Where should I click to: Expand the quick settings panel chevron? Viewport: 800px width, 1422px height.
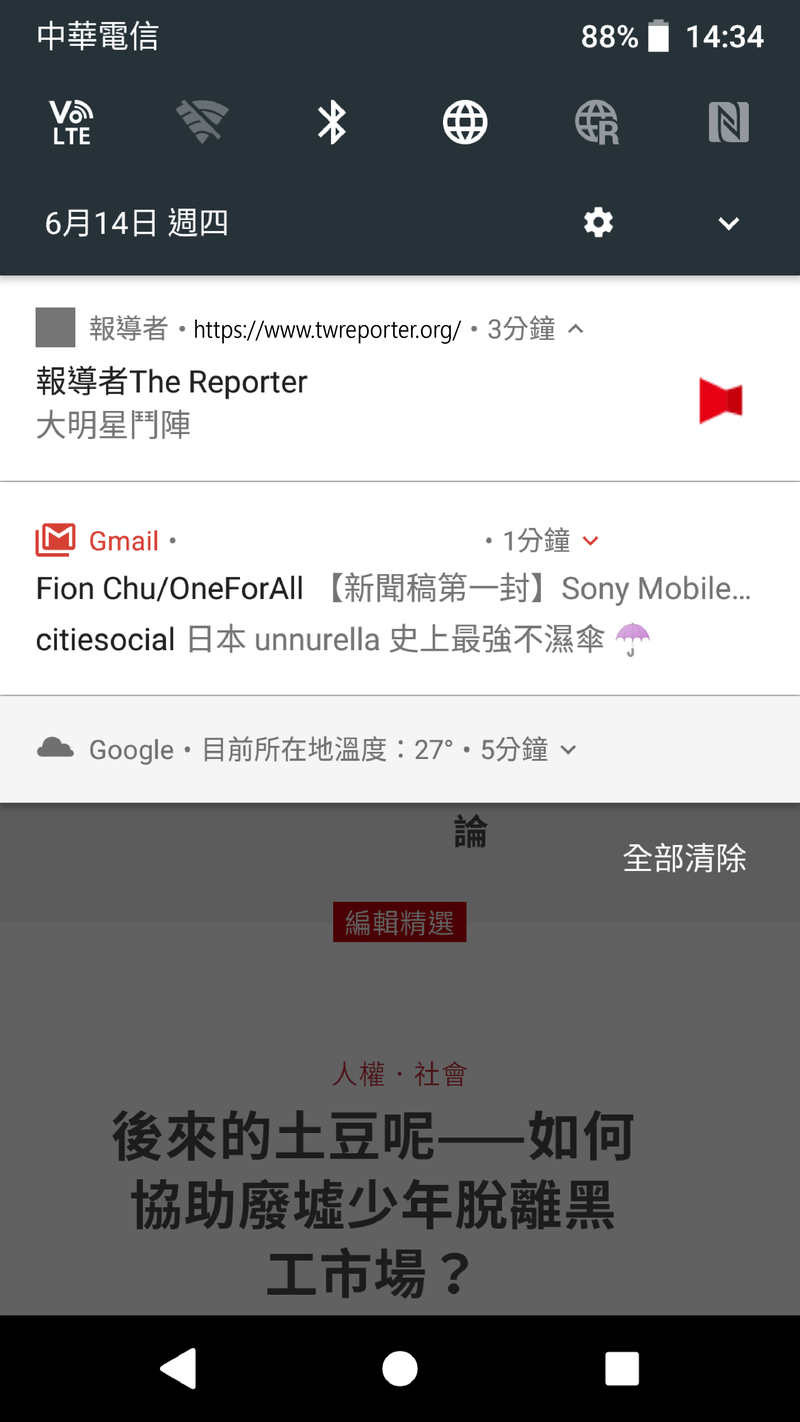tap(729, 224)
